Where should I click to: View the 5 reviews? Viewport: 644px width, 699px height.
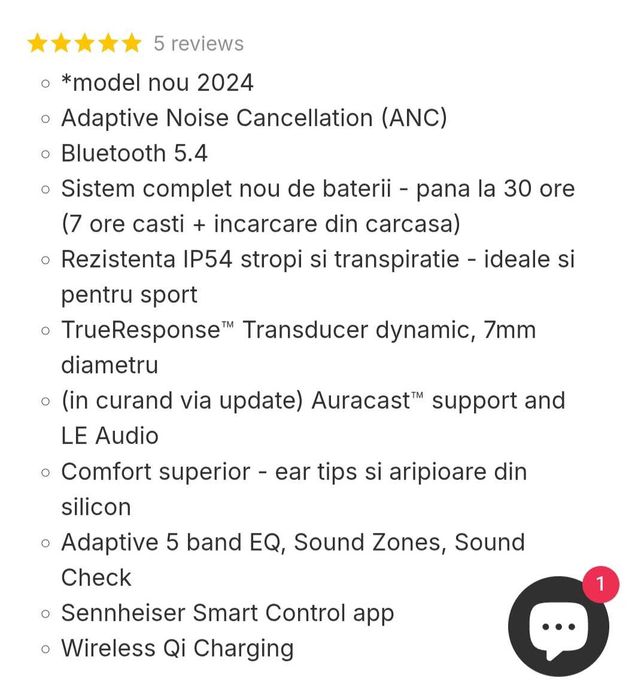[x=198, y=44]
